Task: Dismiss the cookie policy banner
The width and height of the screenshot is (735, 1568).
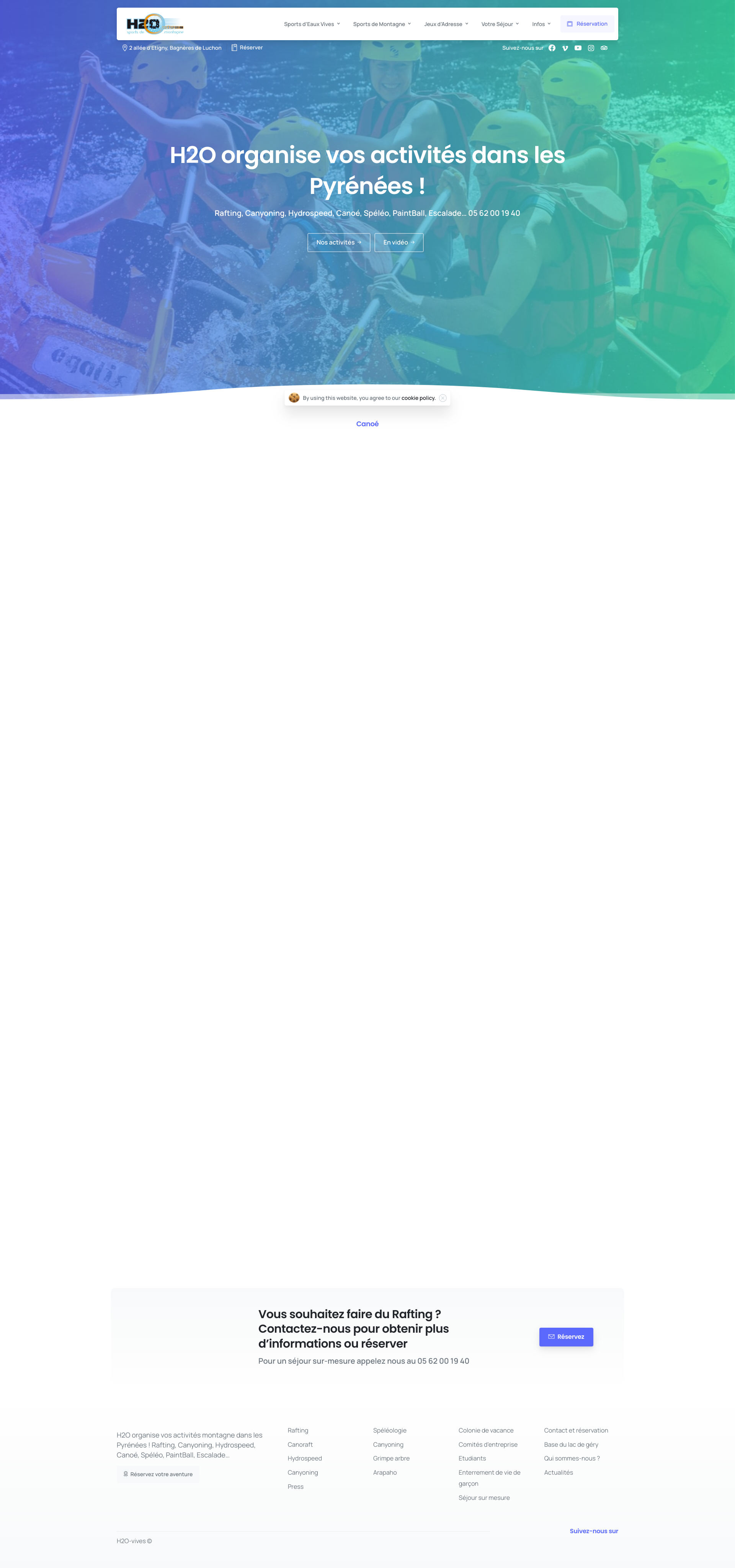Action: pyautogui.click(x=443, y=398)
